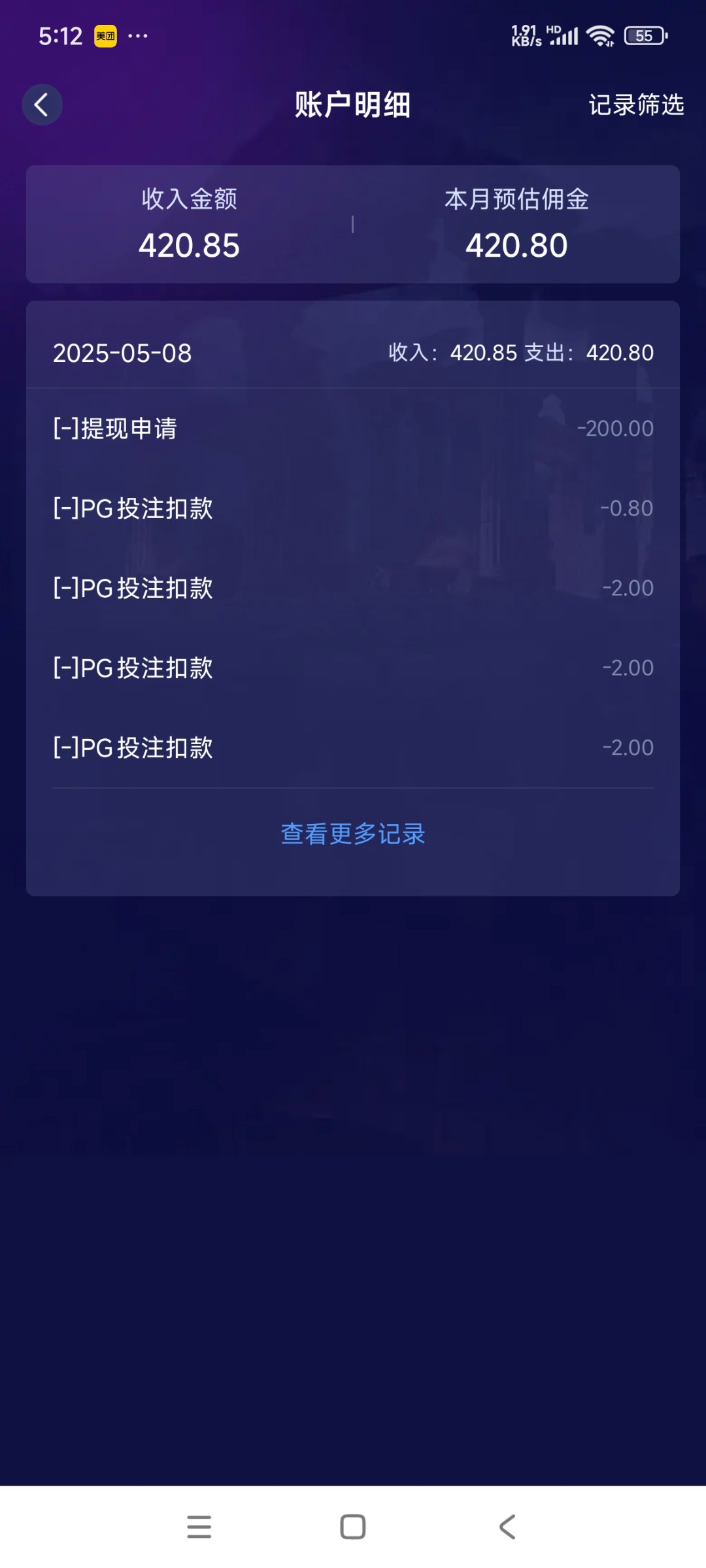This screenshot has width=706, height=1568.
Task: Open the PG投注扣款 -0.80 record
Action: [x=353, y=508]
